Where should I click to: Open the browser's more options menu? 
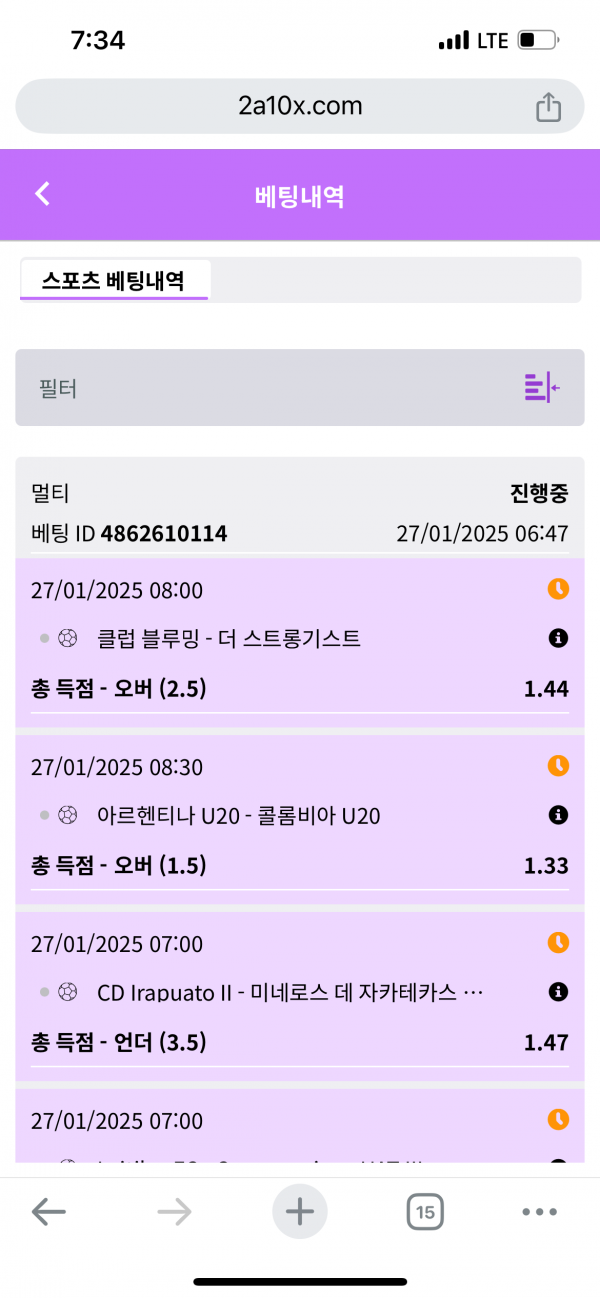click(539, 1212)
